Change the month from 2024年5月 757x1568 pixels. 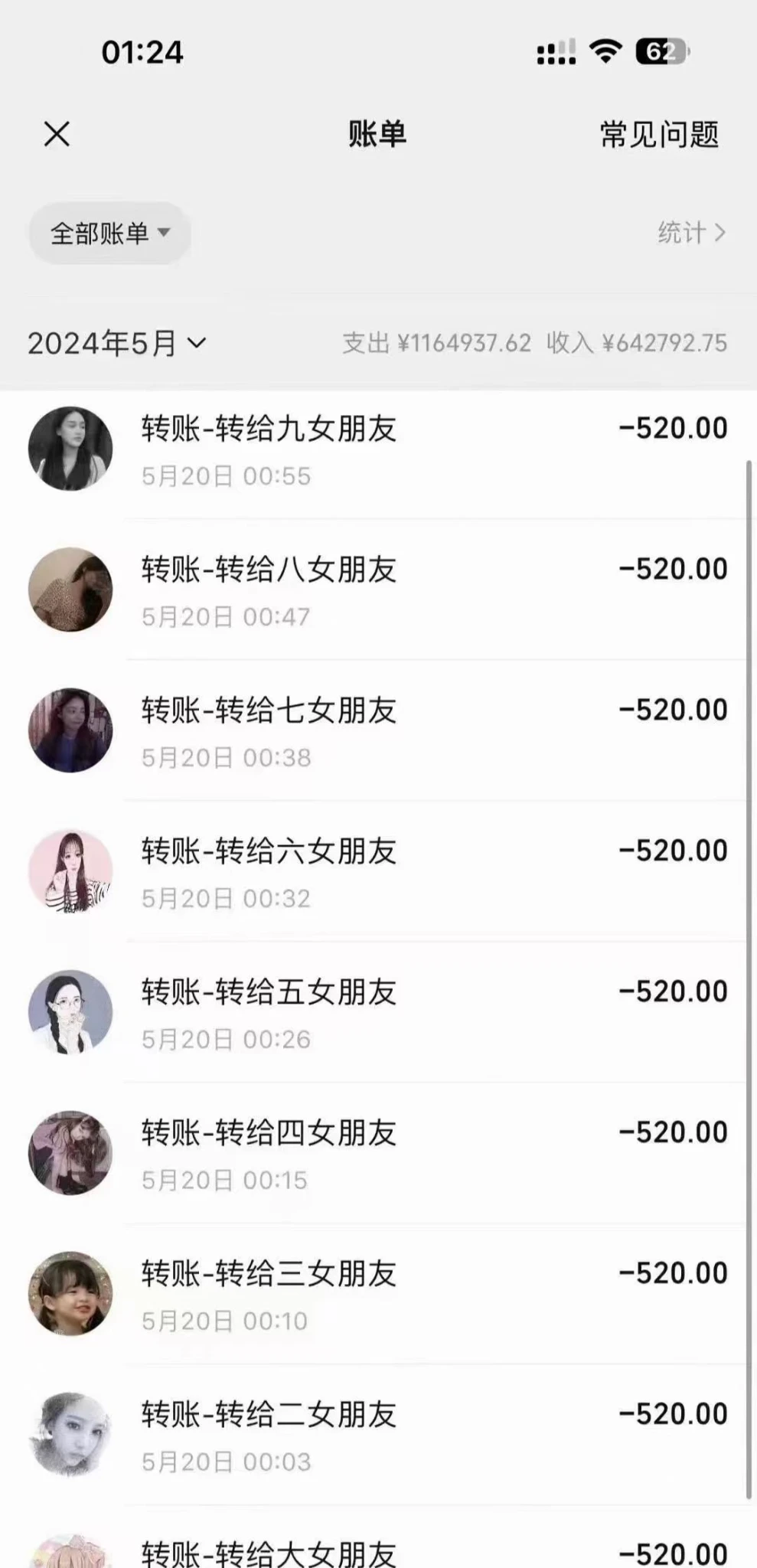117,343
